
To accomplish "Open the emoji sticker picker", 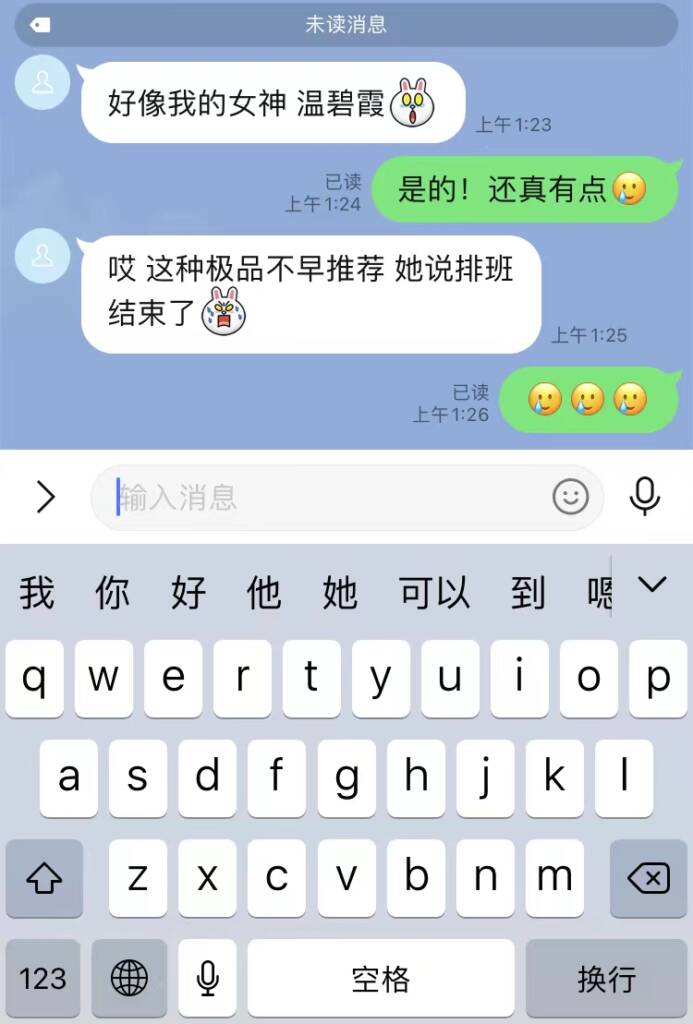I will (x=571, y=497).
